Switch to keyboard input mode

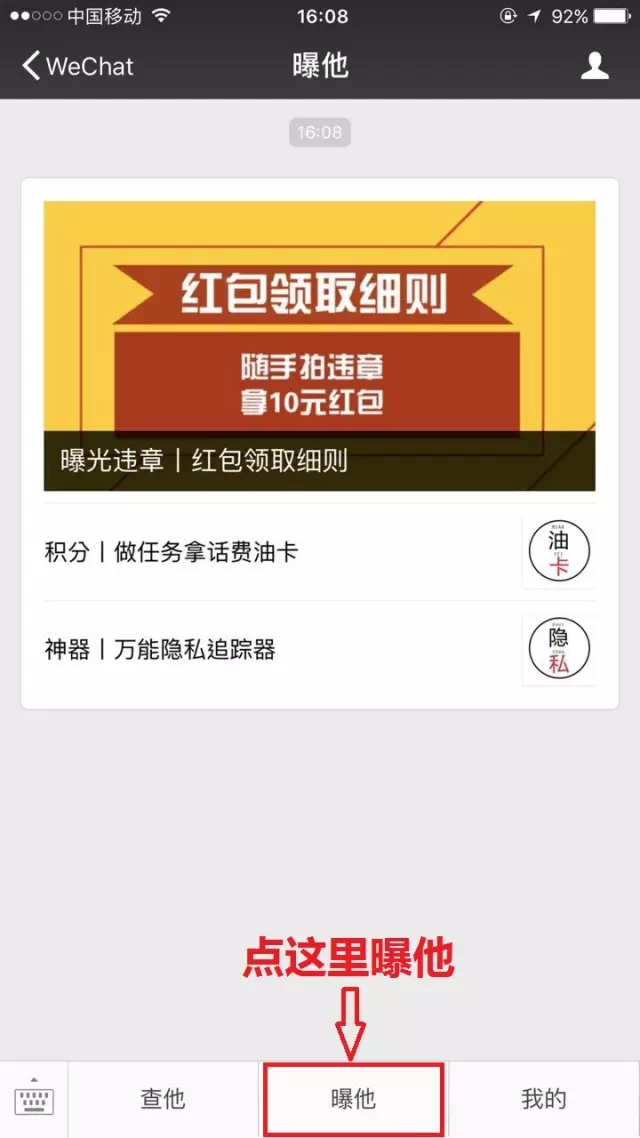coord(34,1099)
